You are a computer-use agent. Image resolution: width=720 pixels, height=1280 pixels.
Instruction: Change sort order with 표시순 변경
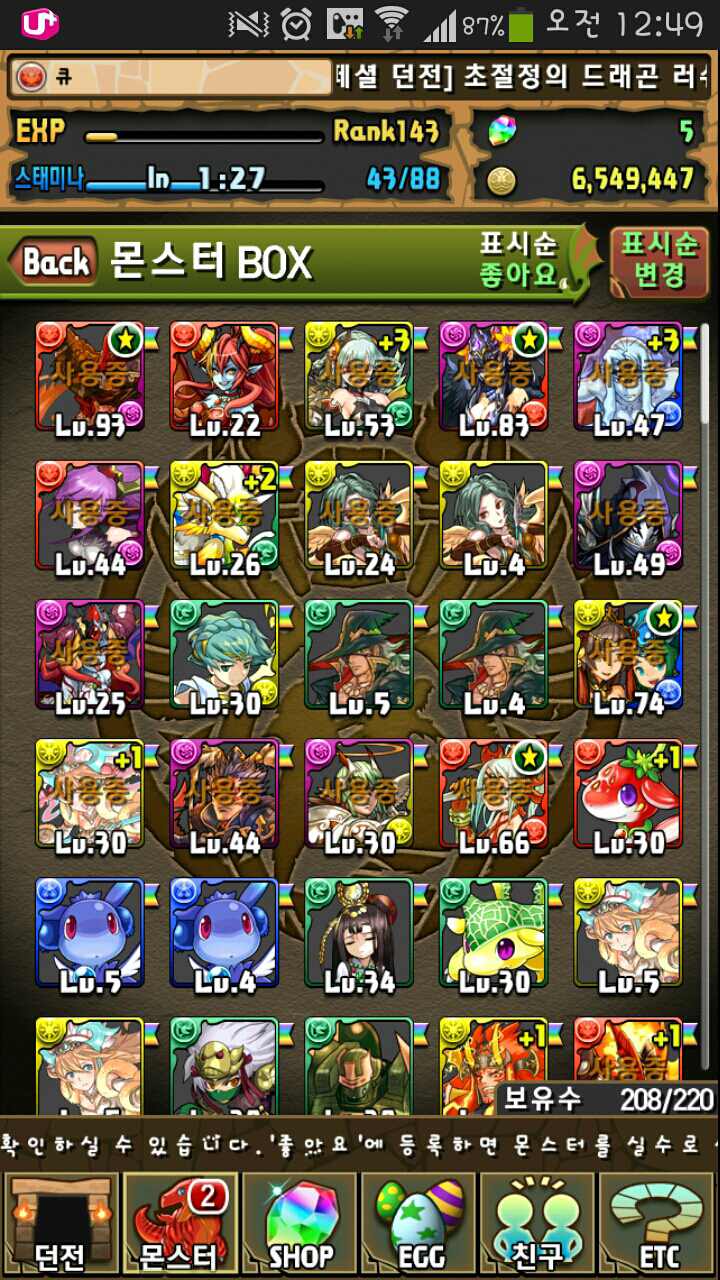click(659, 260)
